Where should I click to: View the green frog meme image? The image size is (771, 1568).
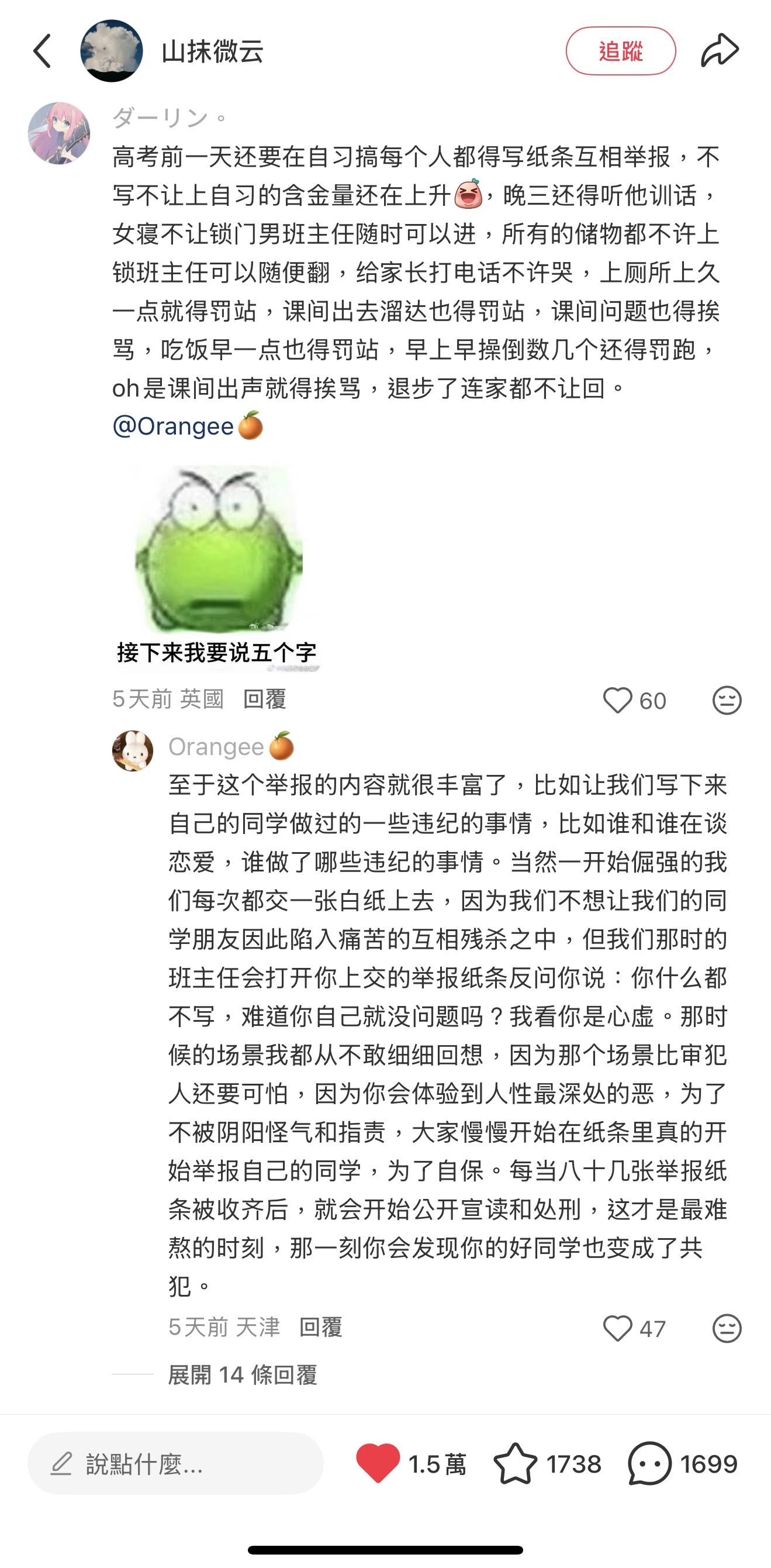218,566
